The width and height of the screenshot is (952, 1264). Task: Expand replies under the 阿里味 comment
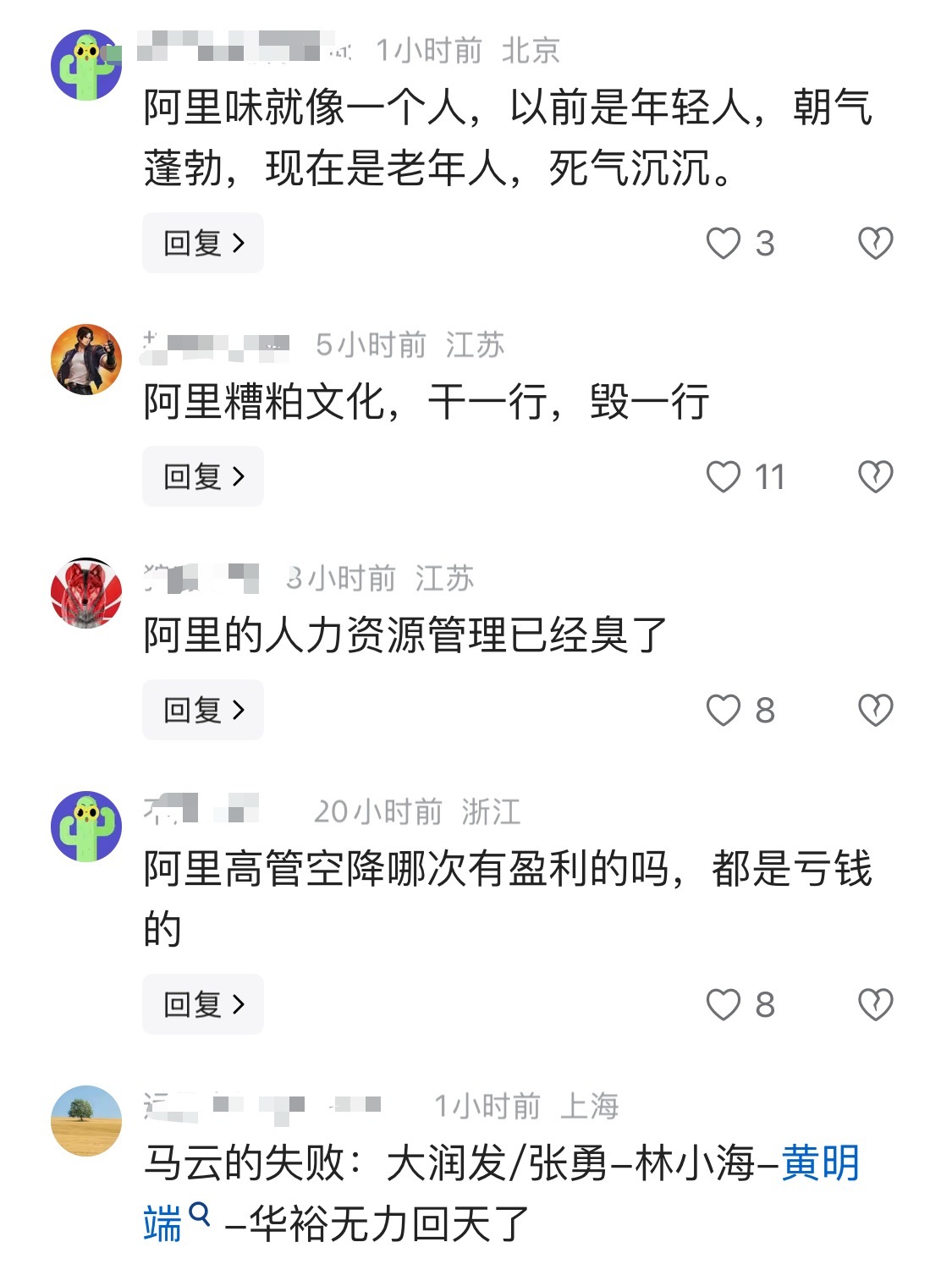pos(202,243)
